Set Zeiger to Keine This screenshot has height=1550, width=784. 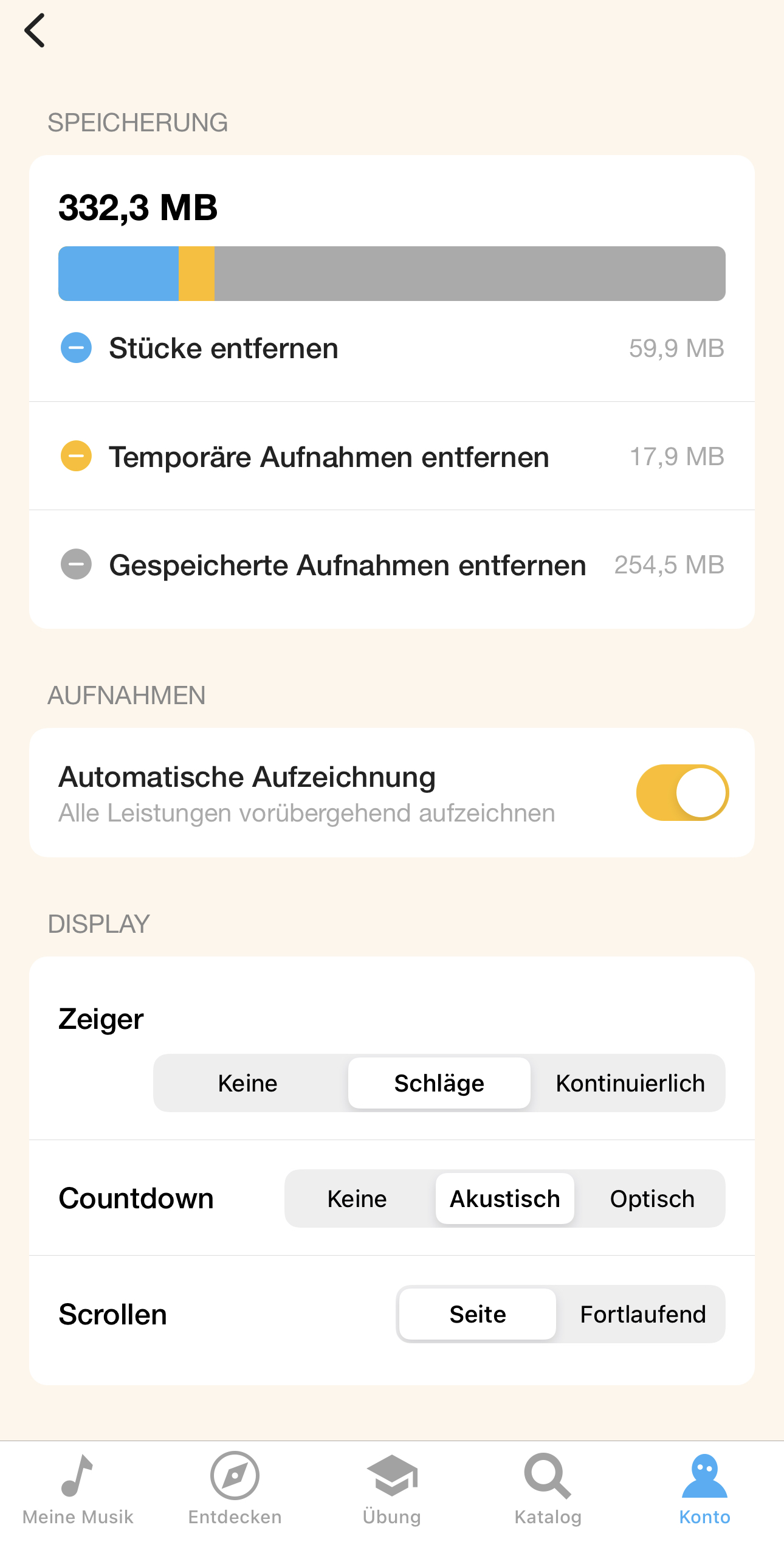248,1083
